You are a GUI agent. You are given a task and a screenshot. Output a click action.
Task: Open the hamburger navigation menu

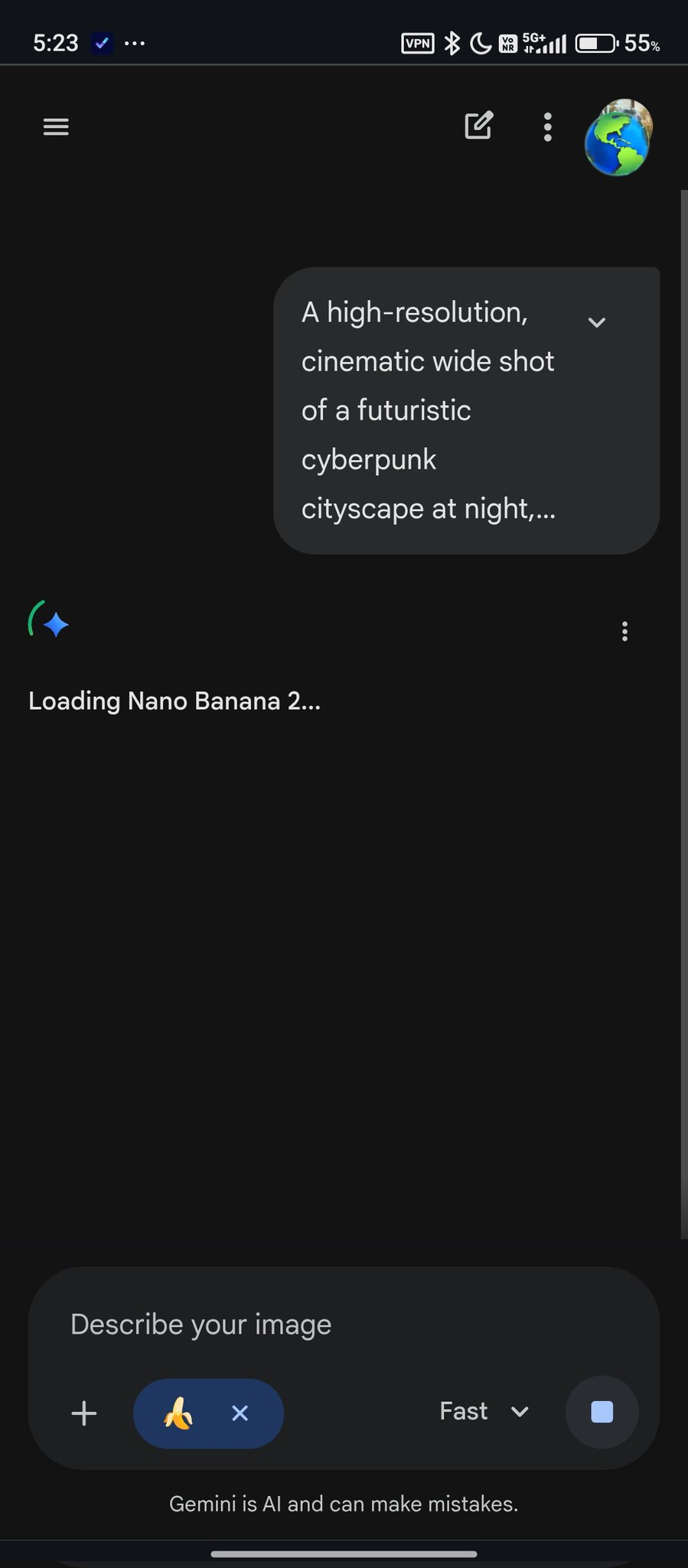click(x=56, y=126)
